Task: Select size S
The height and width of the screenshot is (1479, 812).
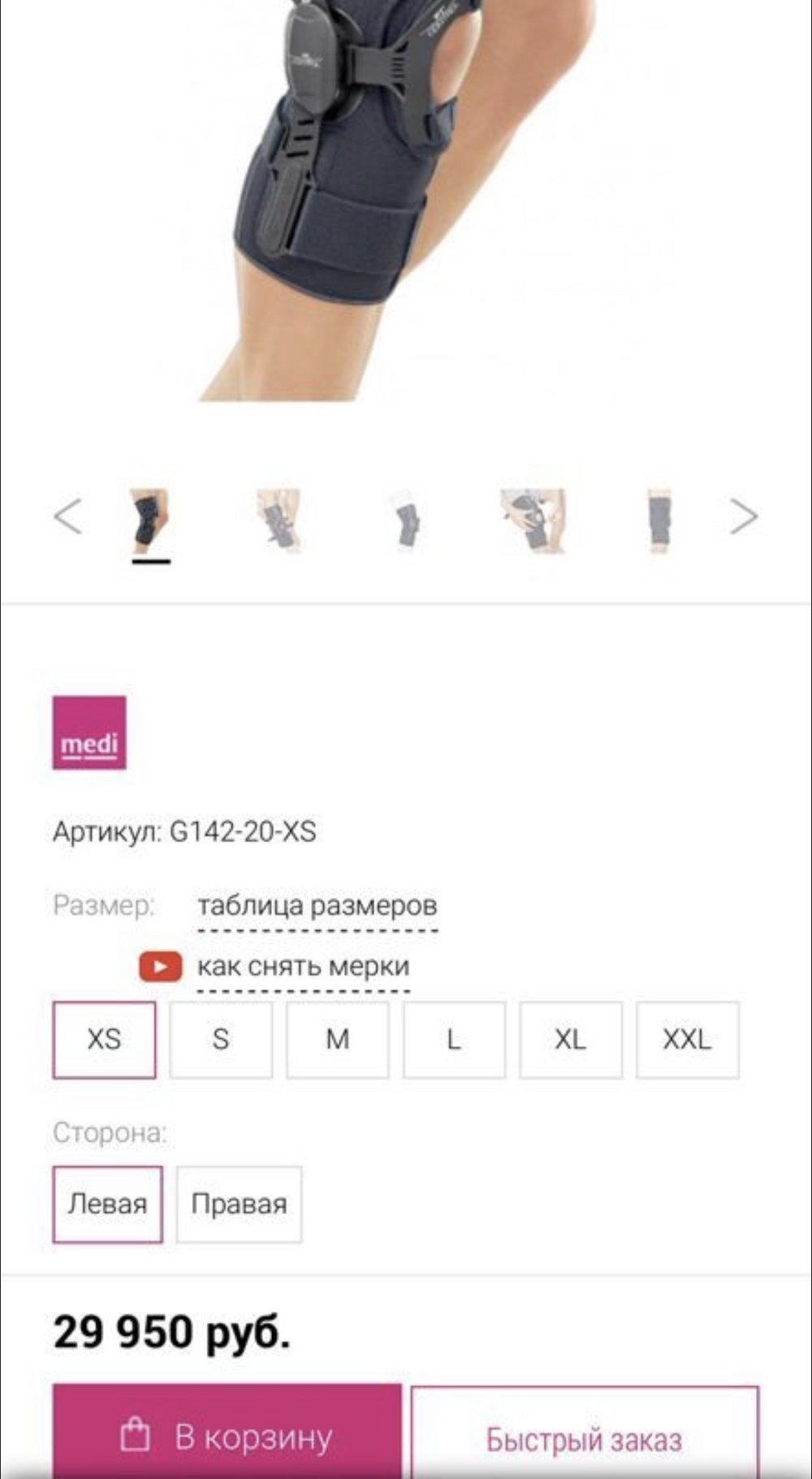Action: click(221, 1040)
